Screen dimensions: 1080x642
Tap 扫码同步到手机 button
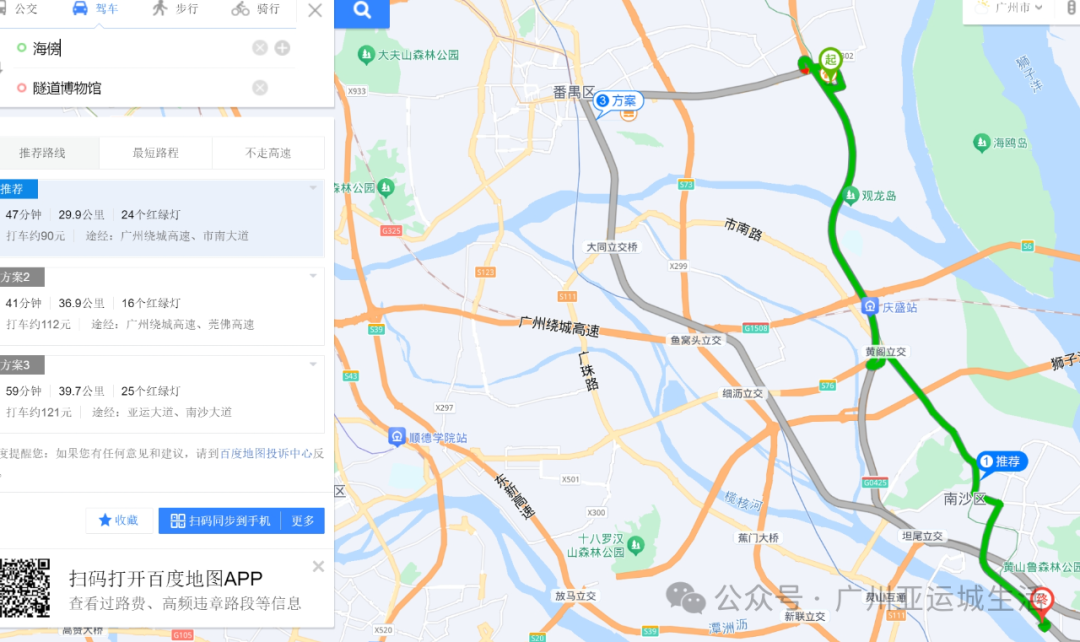tap(220, 520)
